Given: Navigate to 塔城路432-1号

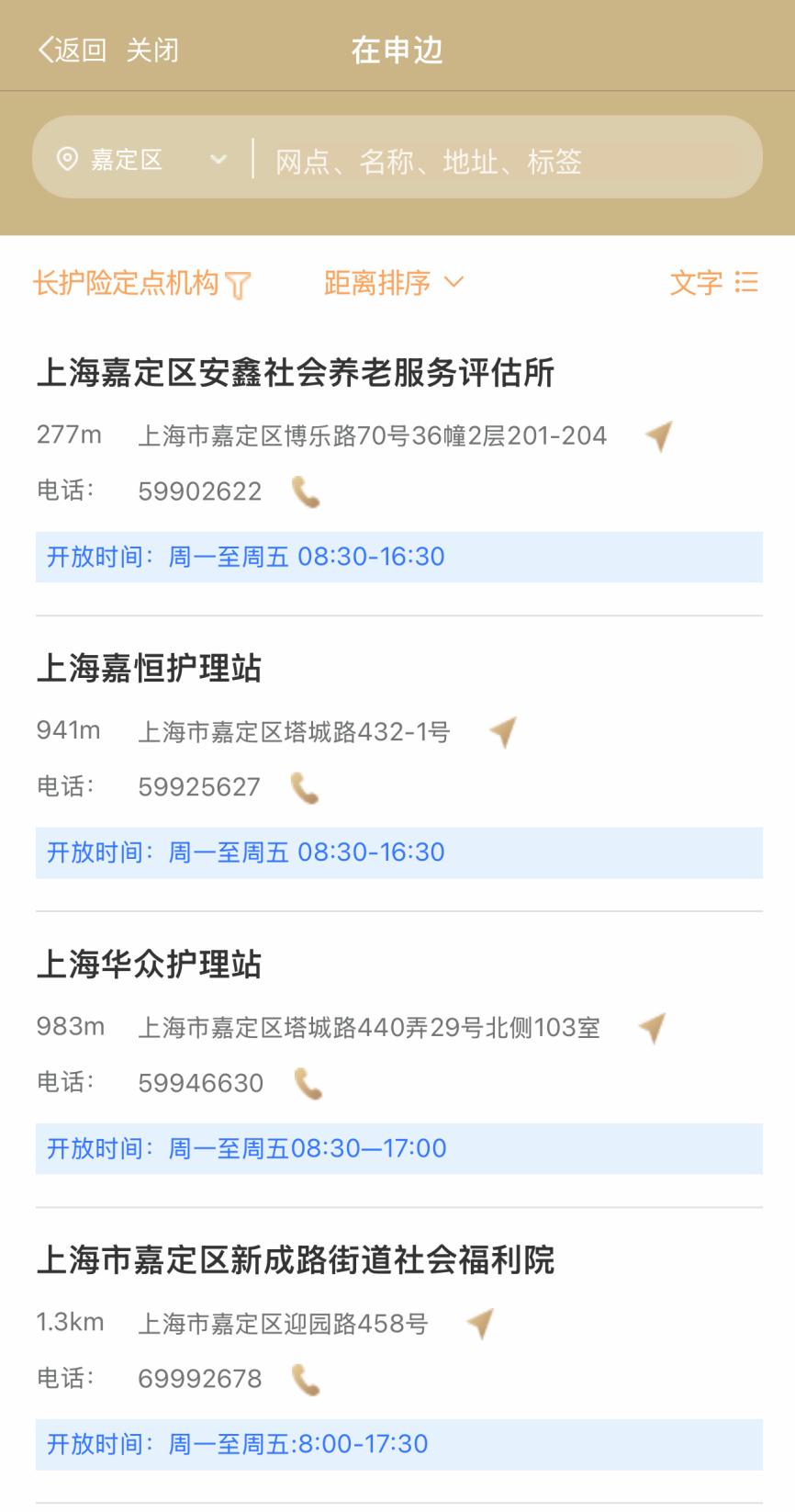Looking at the screenshot, I should [x=502, y=732].
